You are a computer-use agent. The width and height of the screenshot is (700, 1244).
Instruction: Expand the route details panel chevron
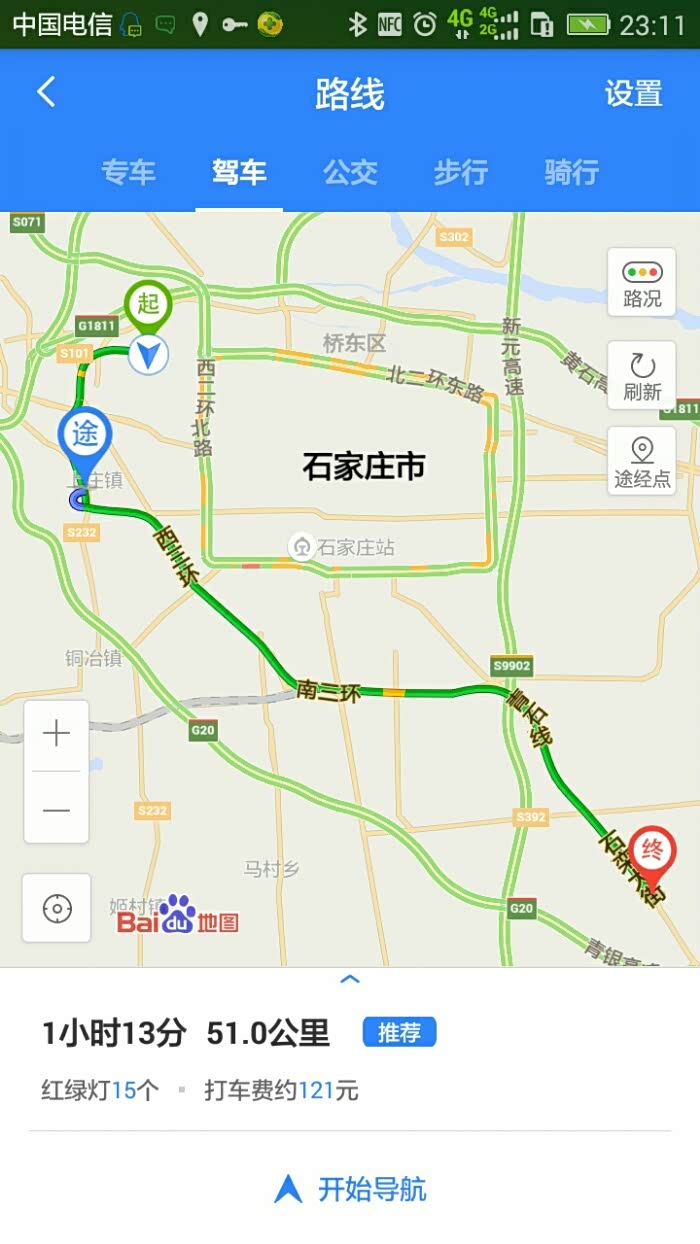pos(350,980)
